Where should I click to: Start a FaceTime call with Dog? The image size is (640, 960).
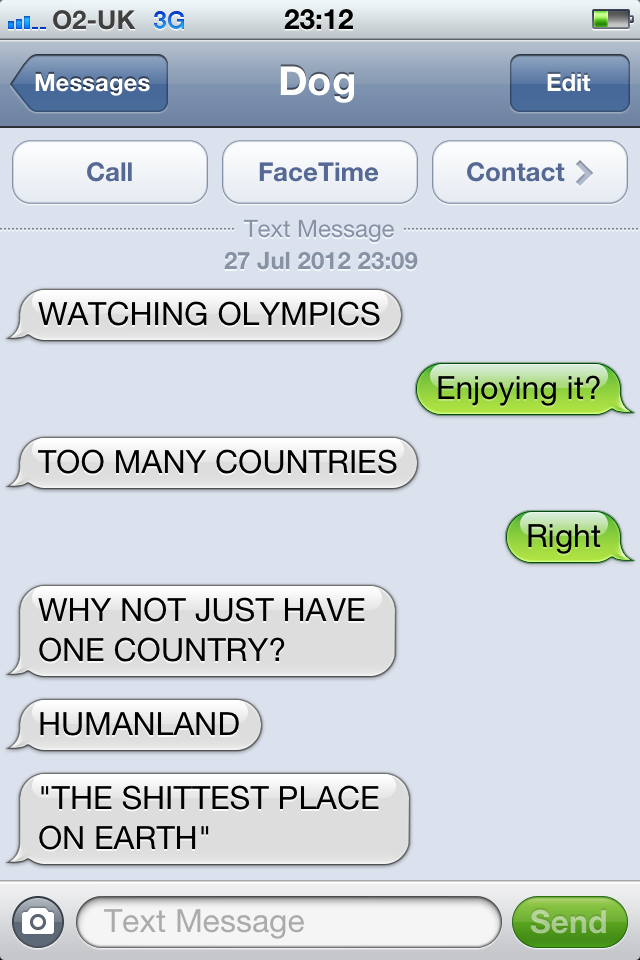(319, 172)
